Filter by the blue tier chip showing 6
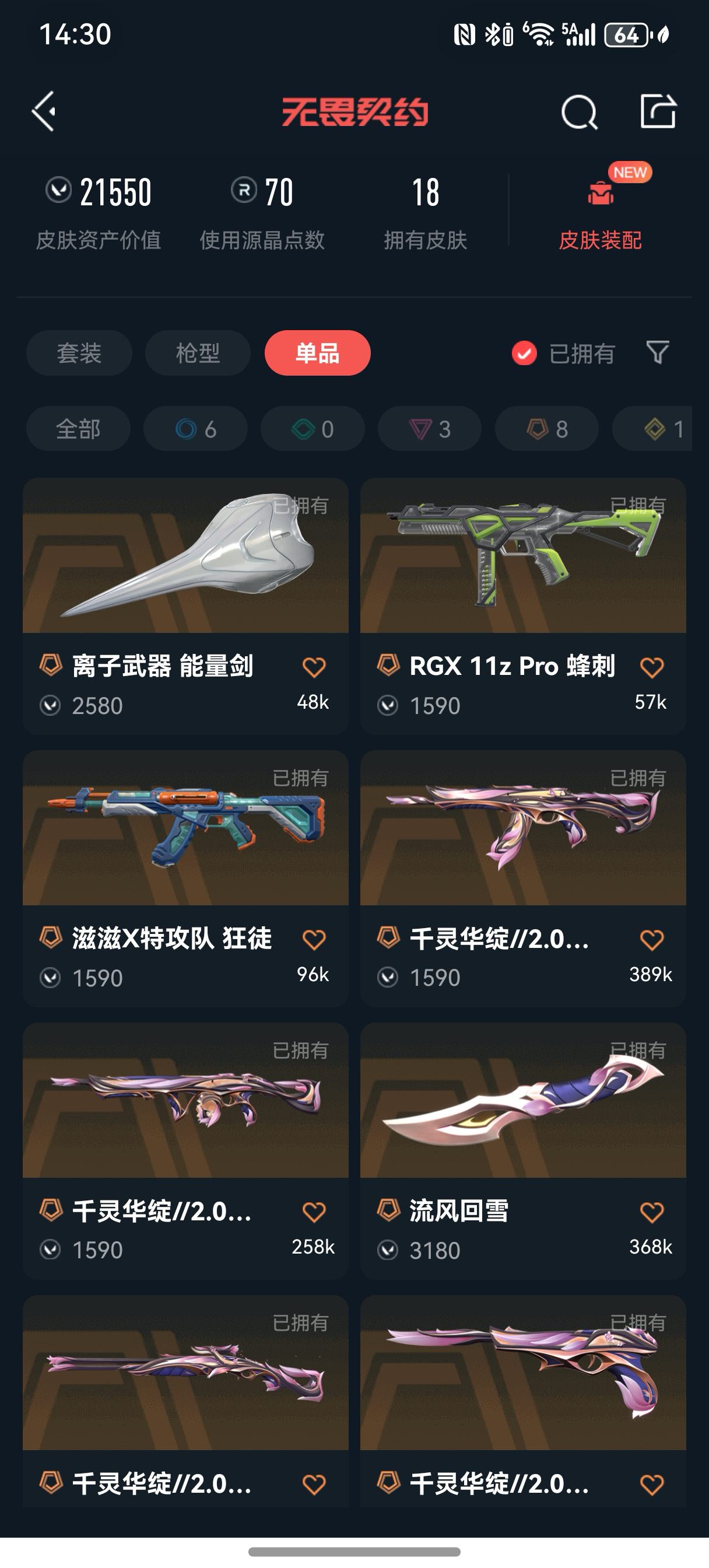The height and width of the screenshot is (1568, 709). pos(195,429)
